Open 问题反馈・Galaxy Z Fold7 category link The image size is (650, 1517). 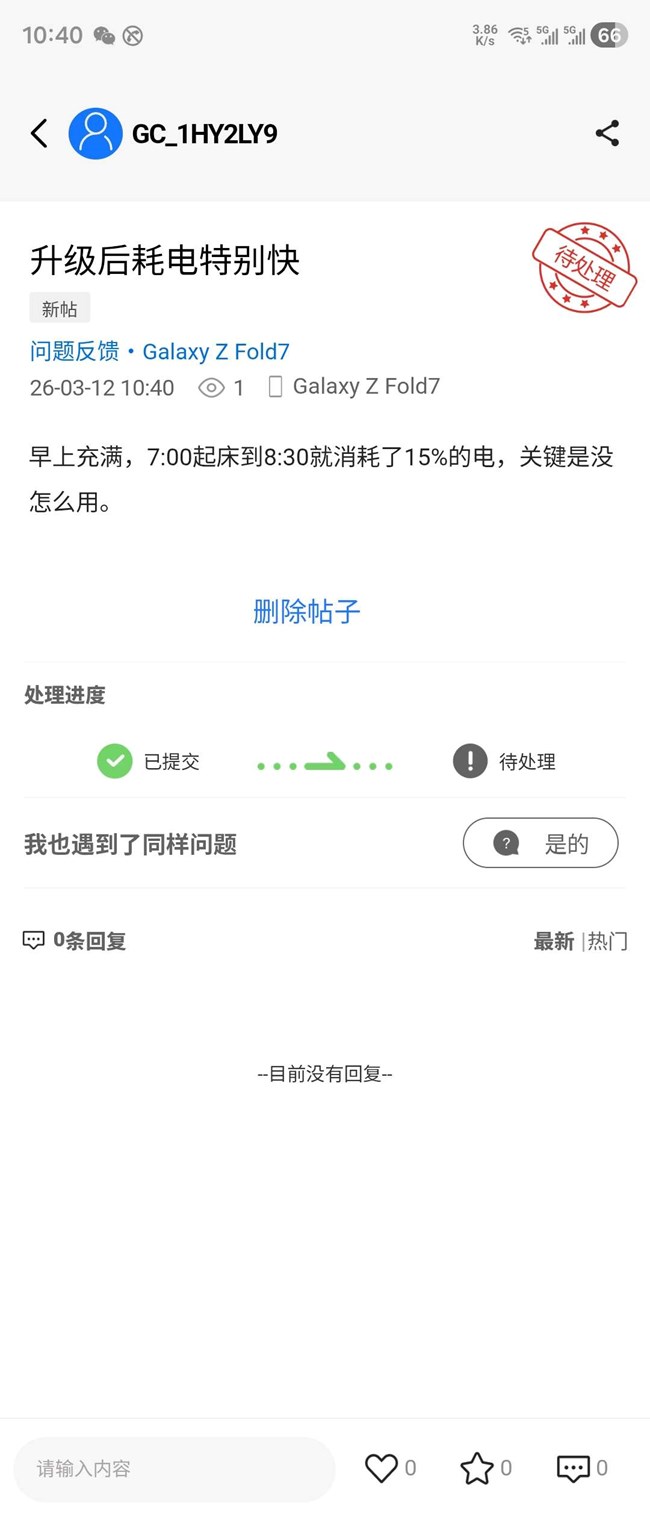[160, 351]
